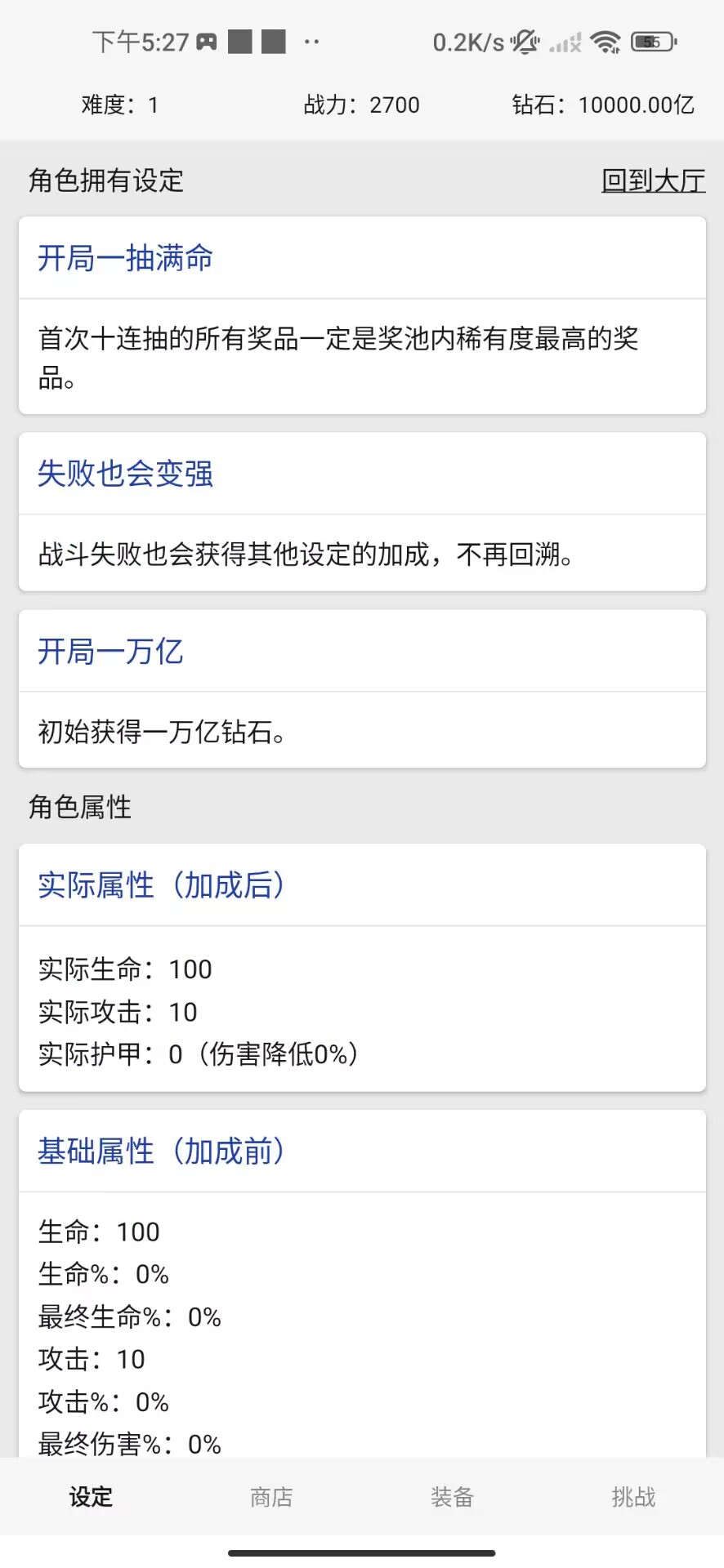Expand the 基础属性（加成前）section

[x=161, y=1151]
